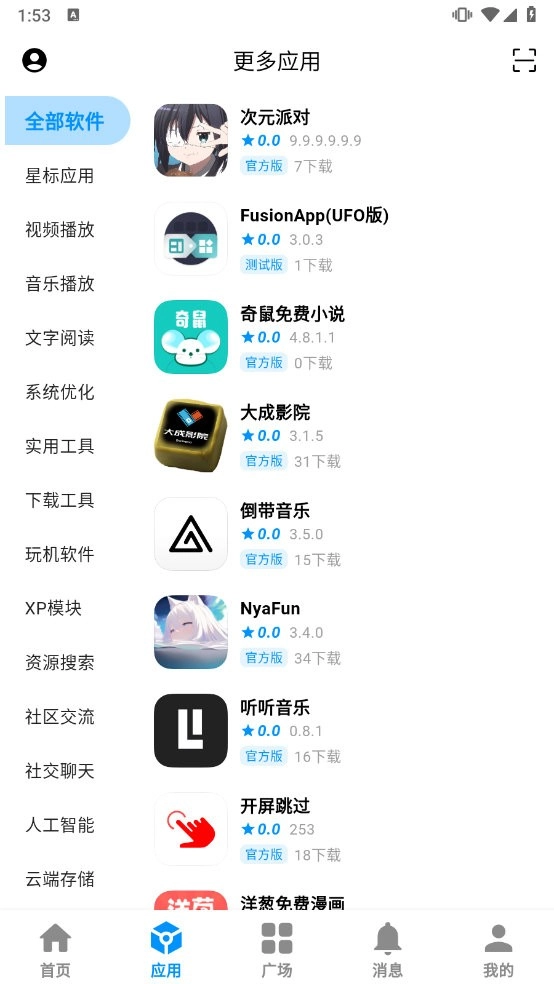Open the 次元派对 app entry

(349, 141)
